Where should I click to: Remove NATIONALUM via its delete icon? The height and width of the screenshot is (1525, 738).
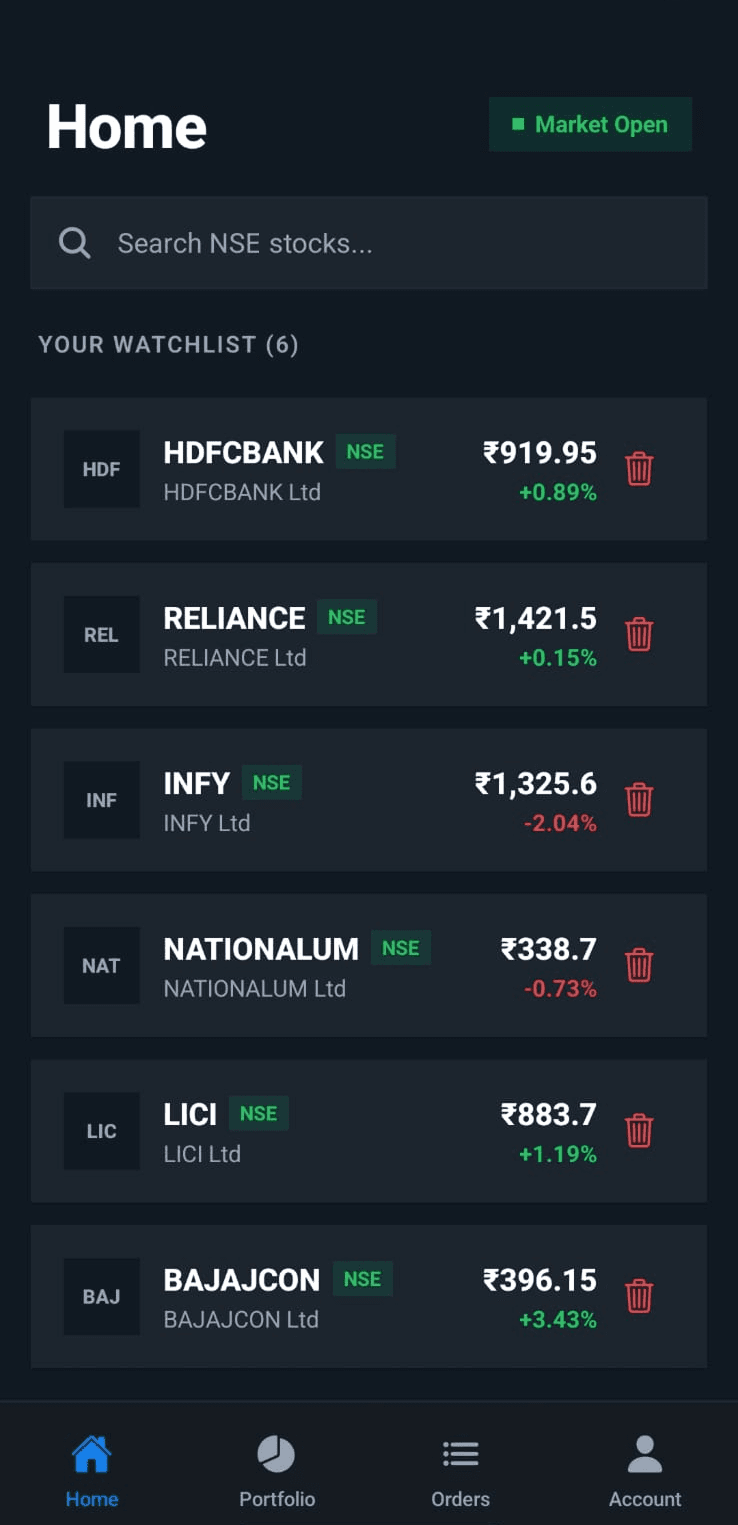tap(639, 965)
